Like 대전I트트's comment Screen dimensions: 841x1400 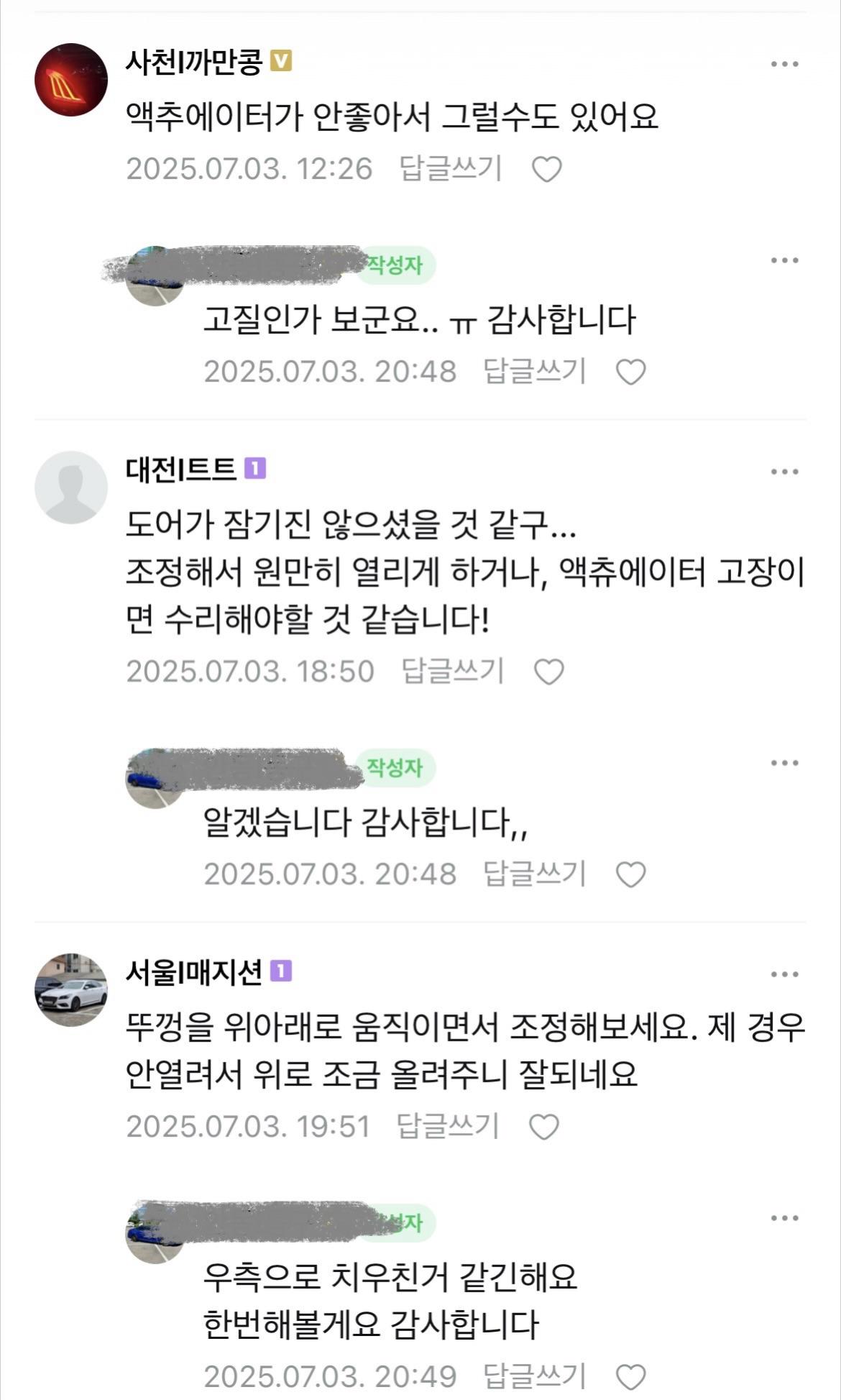548,672
